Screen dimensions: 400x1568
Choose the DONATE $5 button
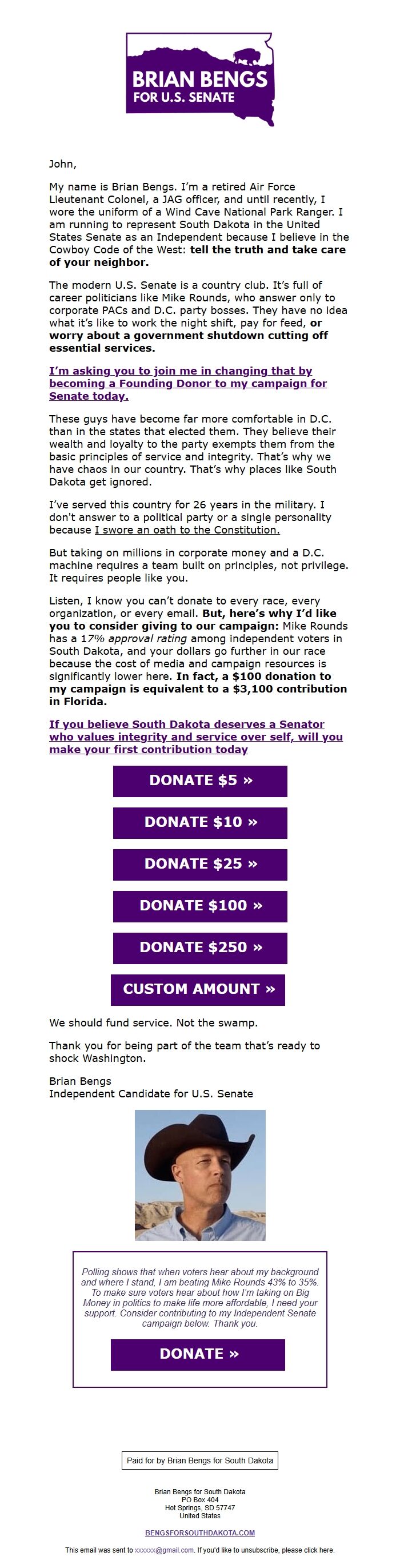[x=200, y=781]
